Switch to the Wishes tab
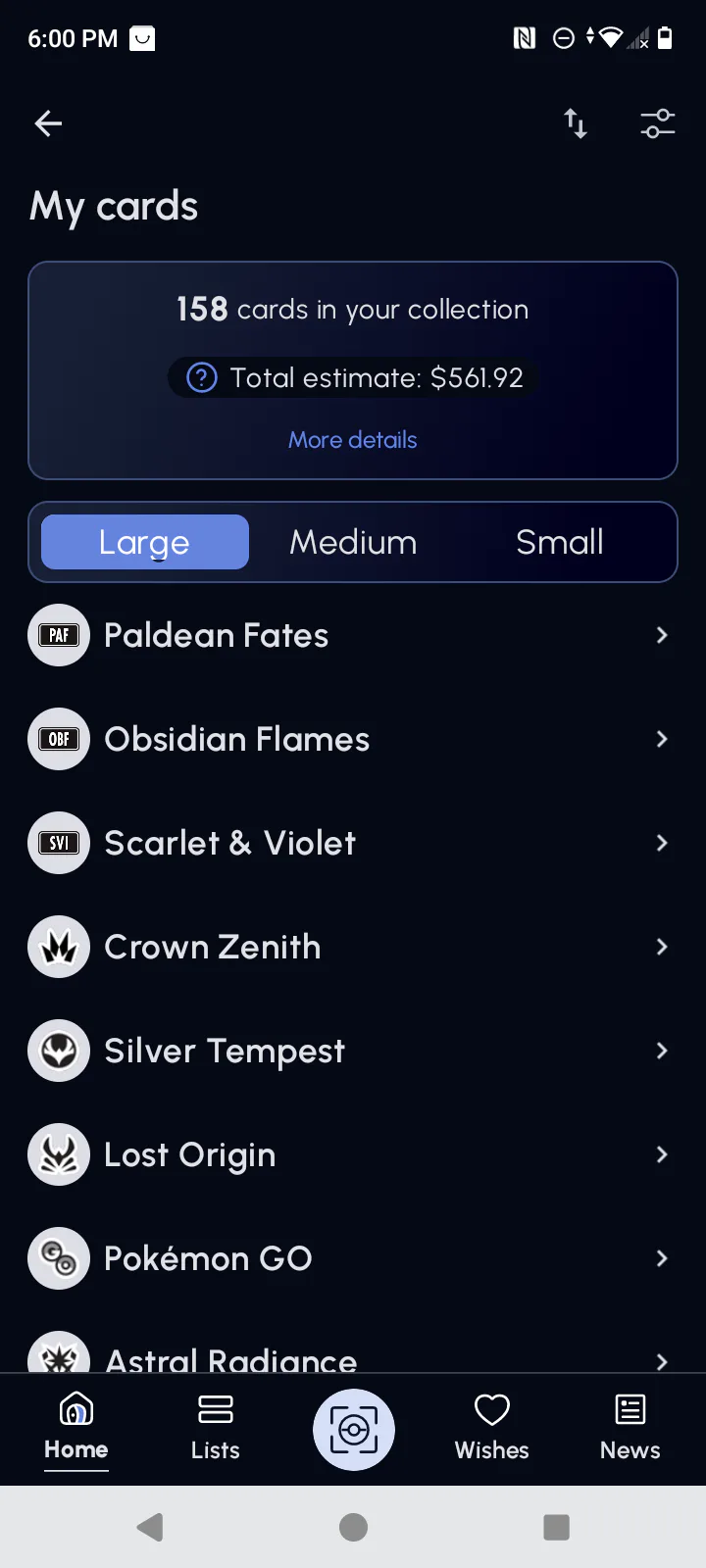 click(x=491, y=1427)
